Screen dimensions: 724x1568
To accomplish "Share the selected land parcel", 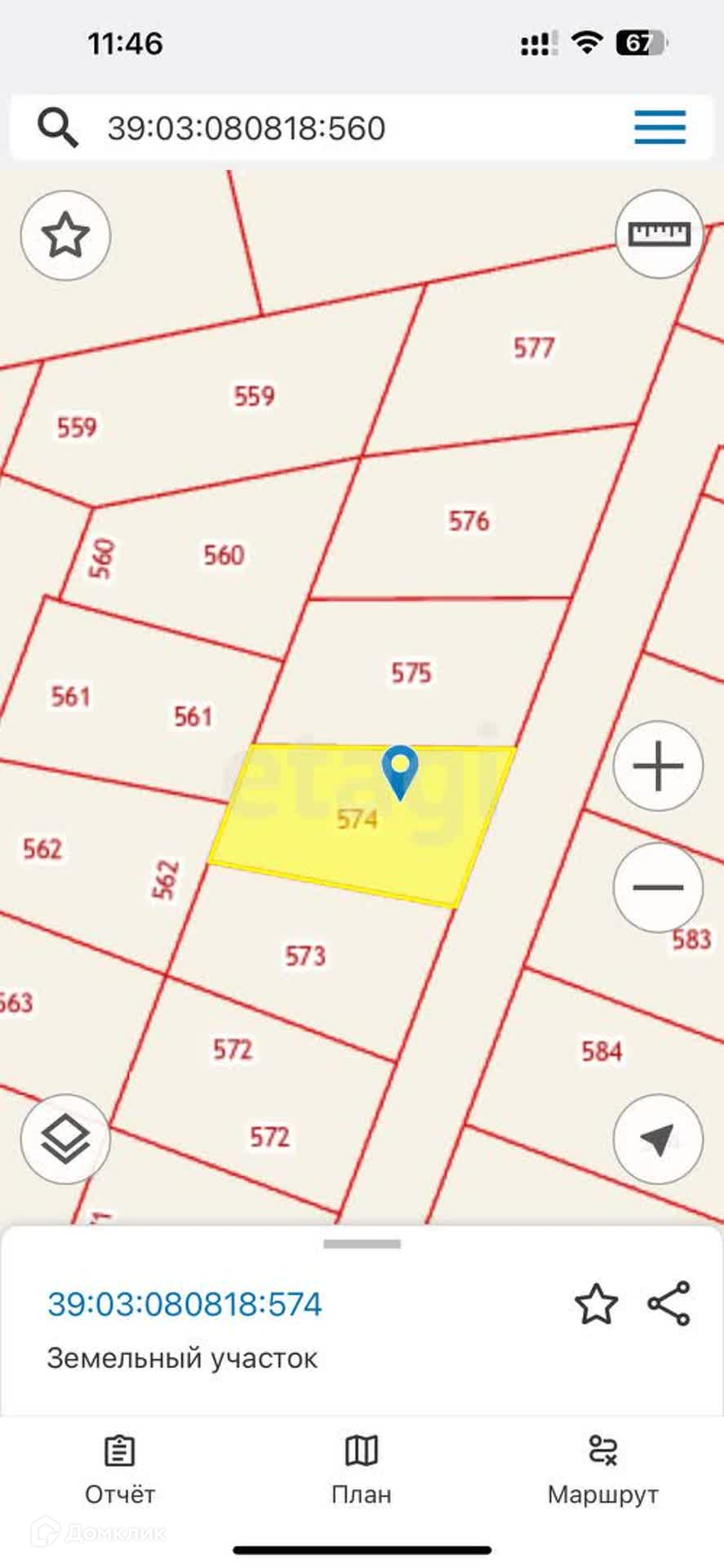I will (669, 1303).
